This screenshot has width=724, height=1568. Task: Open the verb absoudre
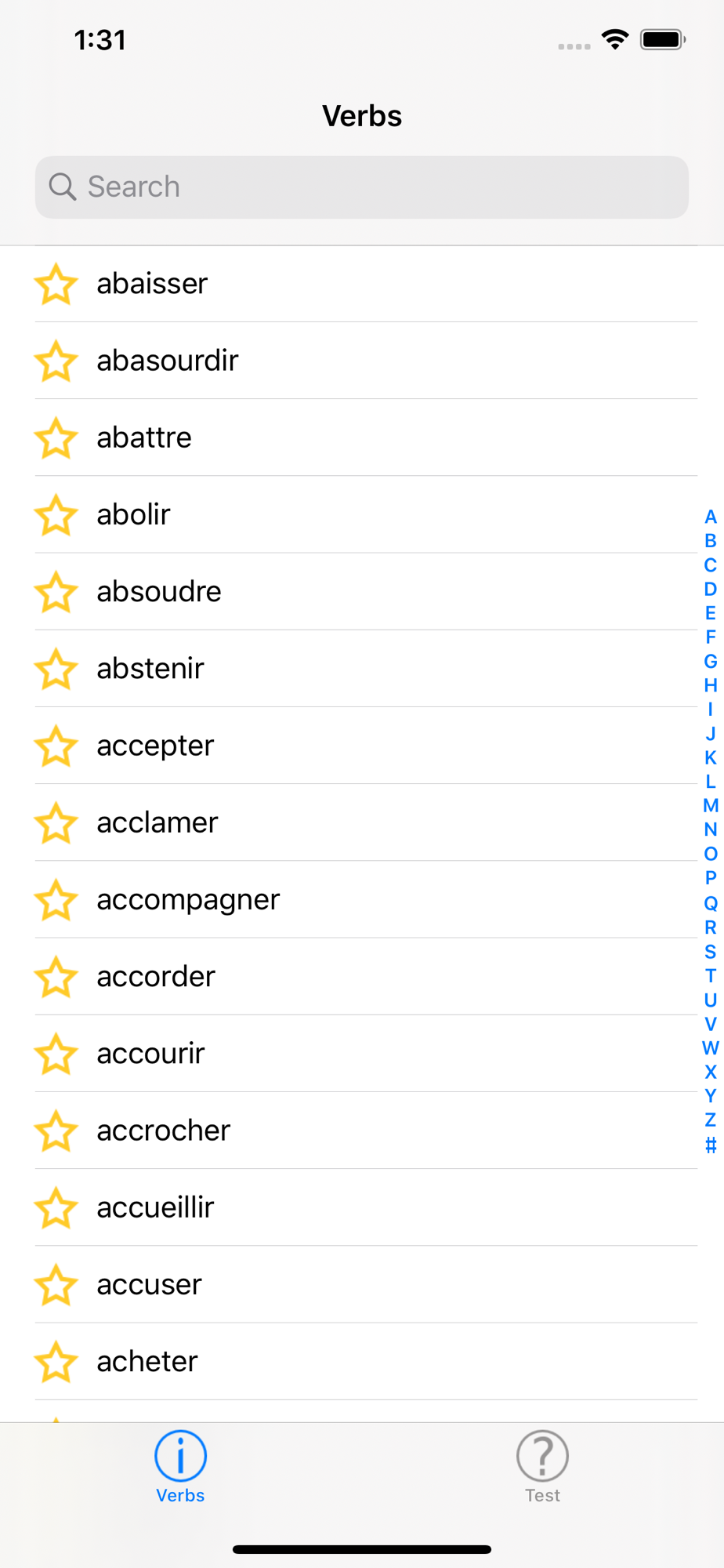[362, 591]
